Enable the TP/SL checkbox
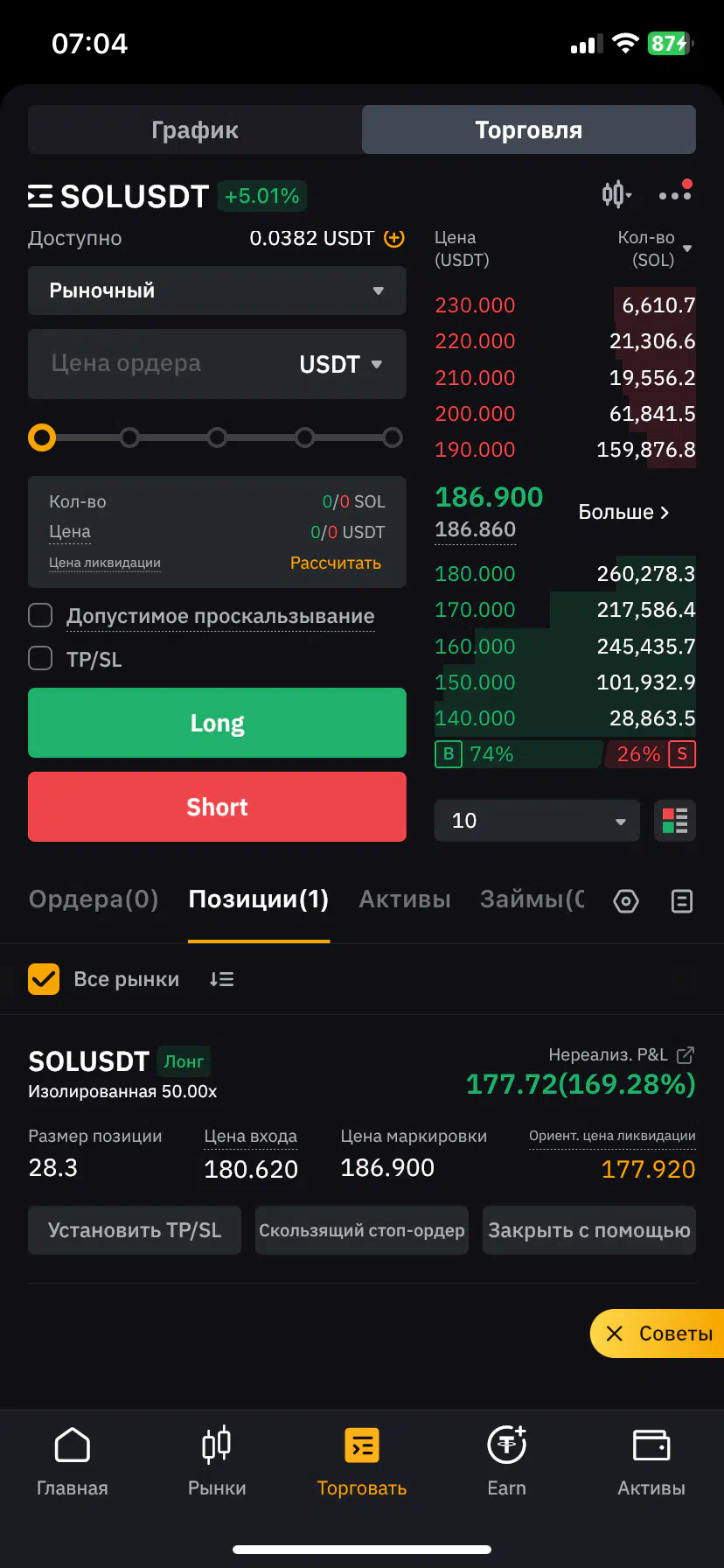 (x=40, y=658)
